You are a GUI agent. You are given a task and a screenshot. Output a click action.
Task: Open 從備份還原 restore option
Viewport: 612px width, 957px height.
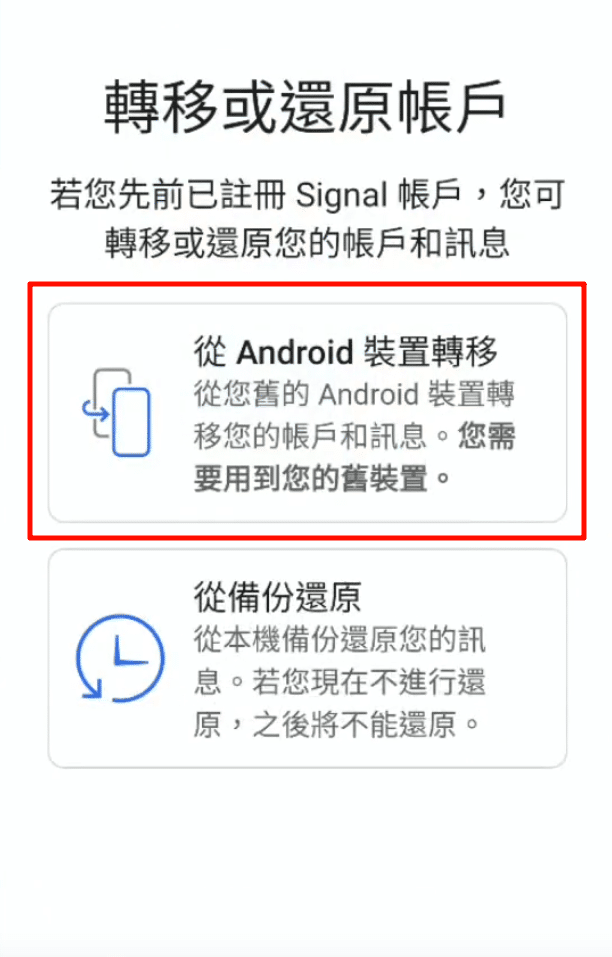pyautogui.click(x=307, y=658)
